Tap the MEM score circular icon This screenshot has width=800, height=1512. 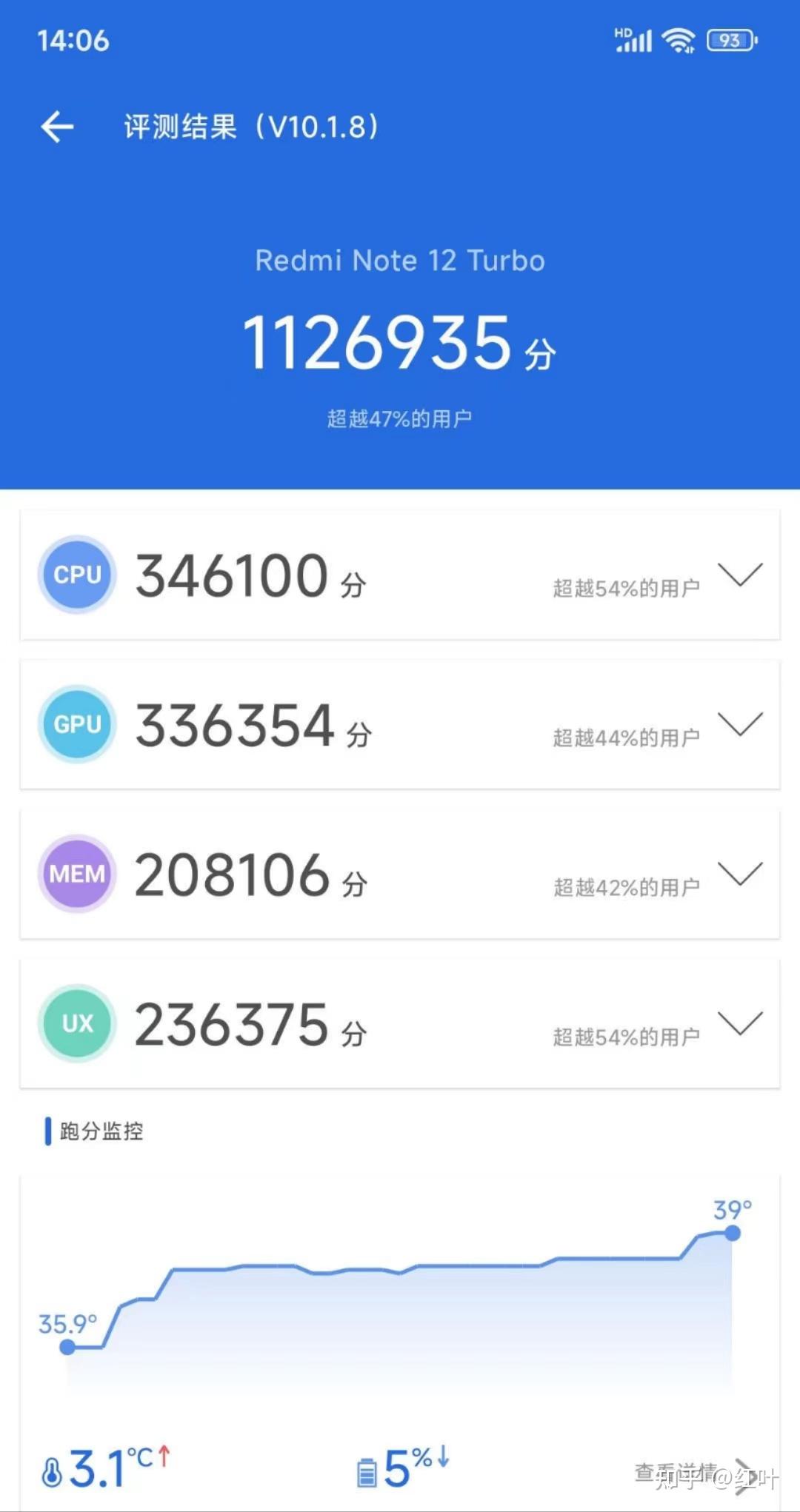76,874
